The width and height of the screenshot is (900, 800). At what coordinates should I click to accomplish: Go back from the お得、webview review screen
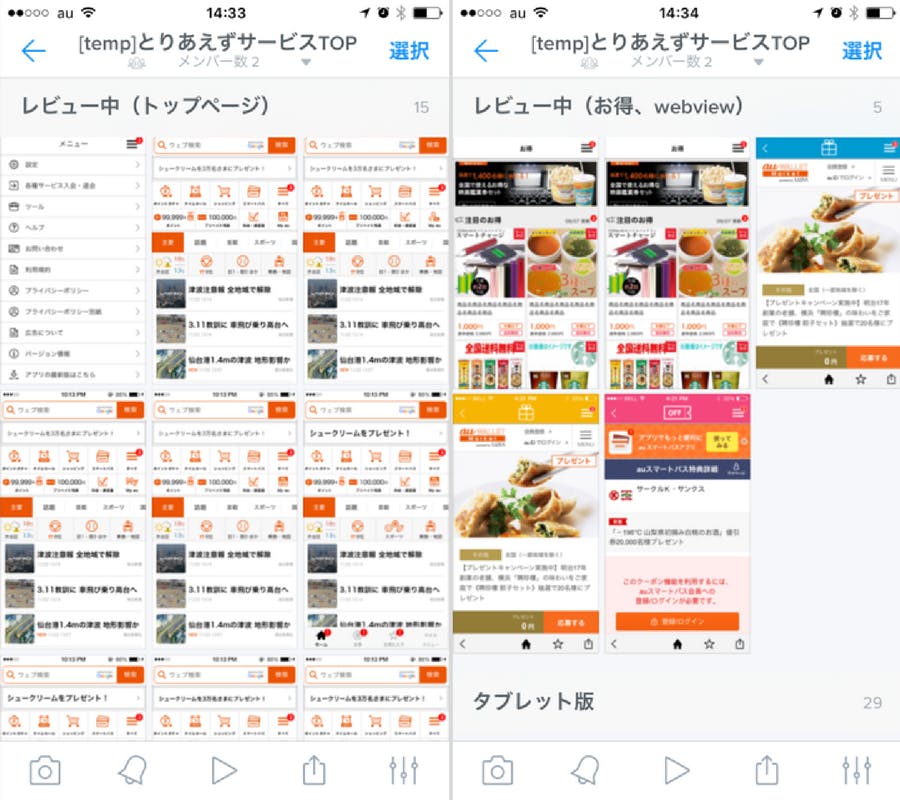click(486, 51)
